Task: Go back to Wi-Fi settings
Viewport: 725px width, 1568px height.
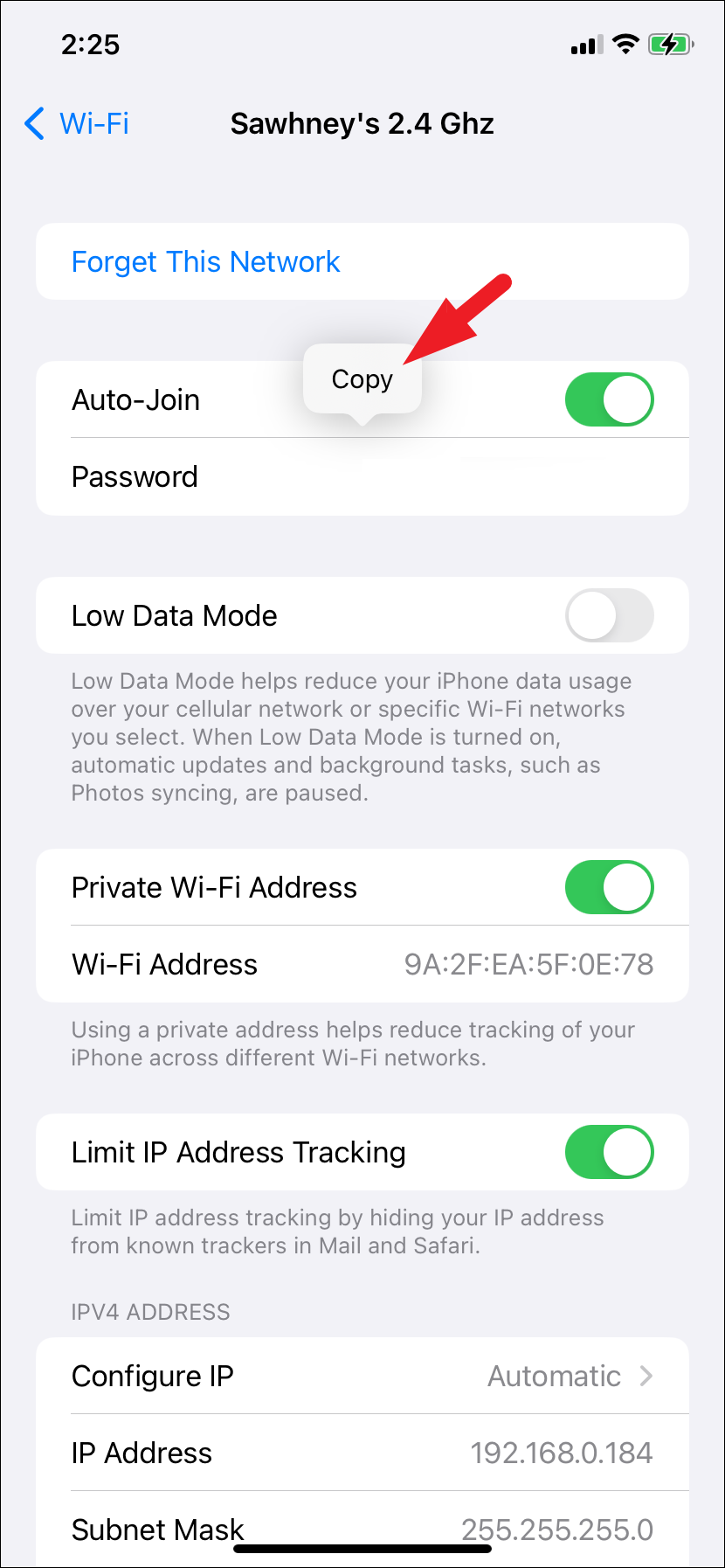Action: pos(77,123)
